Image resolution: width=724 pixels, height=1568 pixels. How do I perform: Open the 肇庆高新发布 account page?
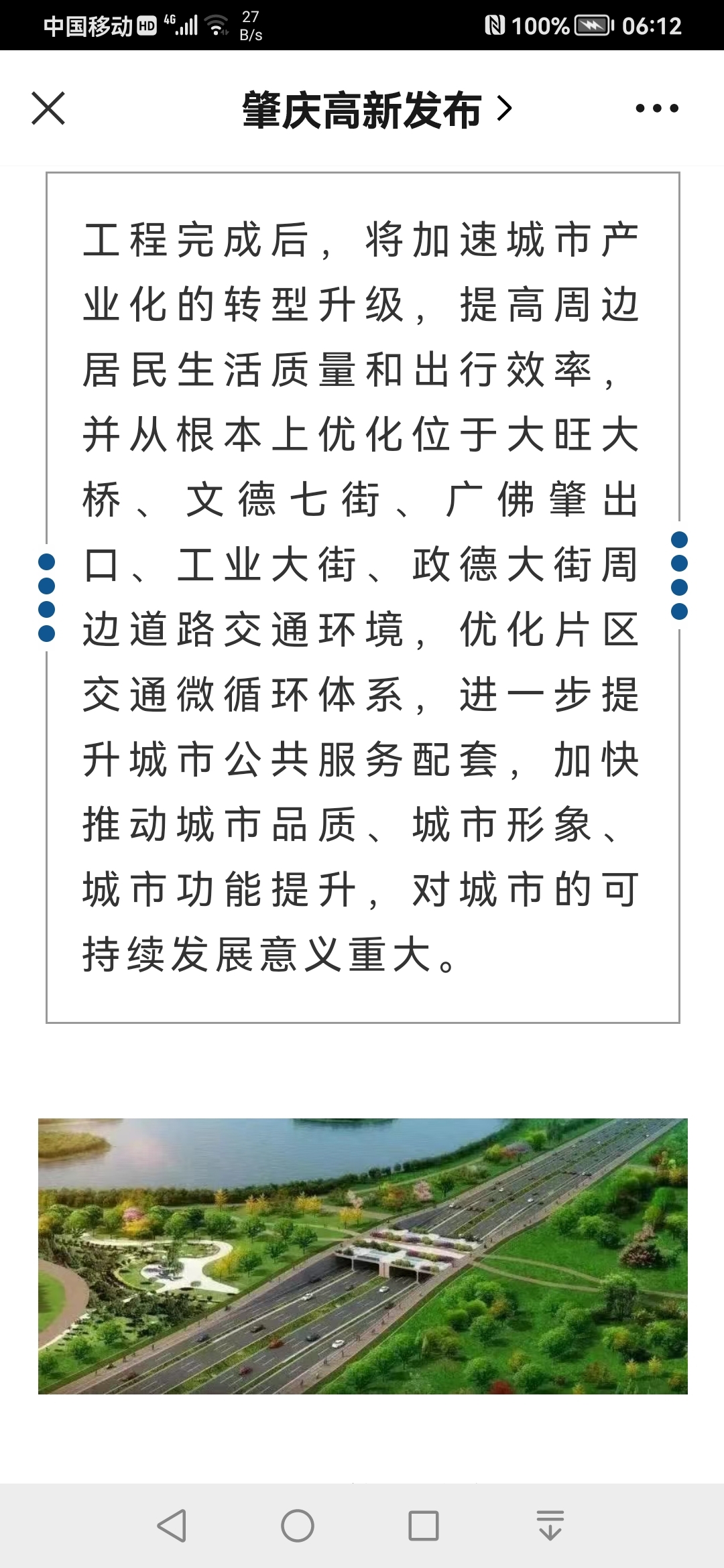(x=376, y=110)
